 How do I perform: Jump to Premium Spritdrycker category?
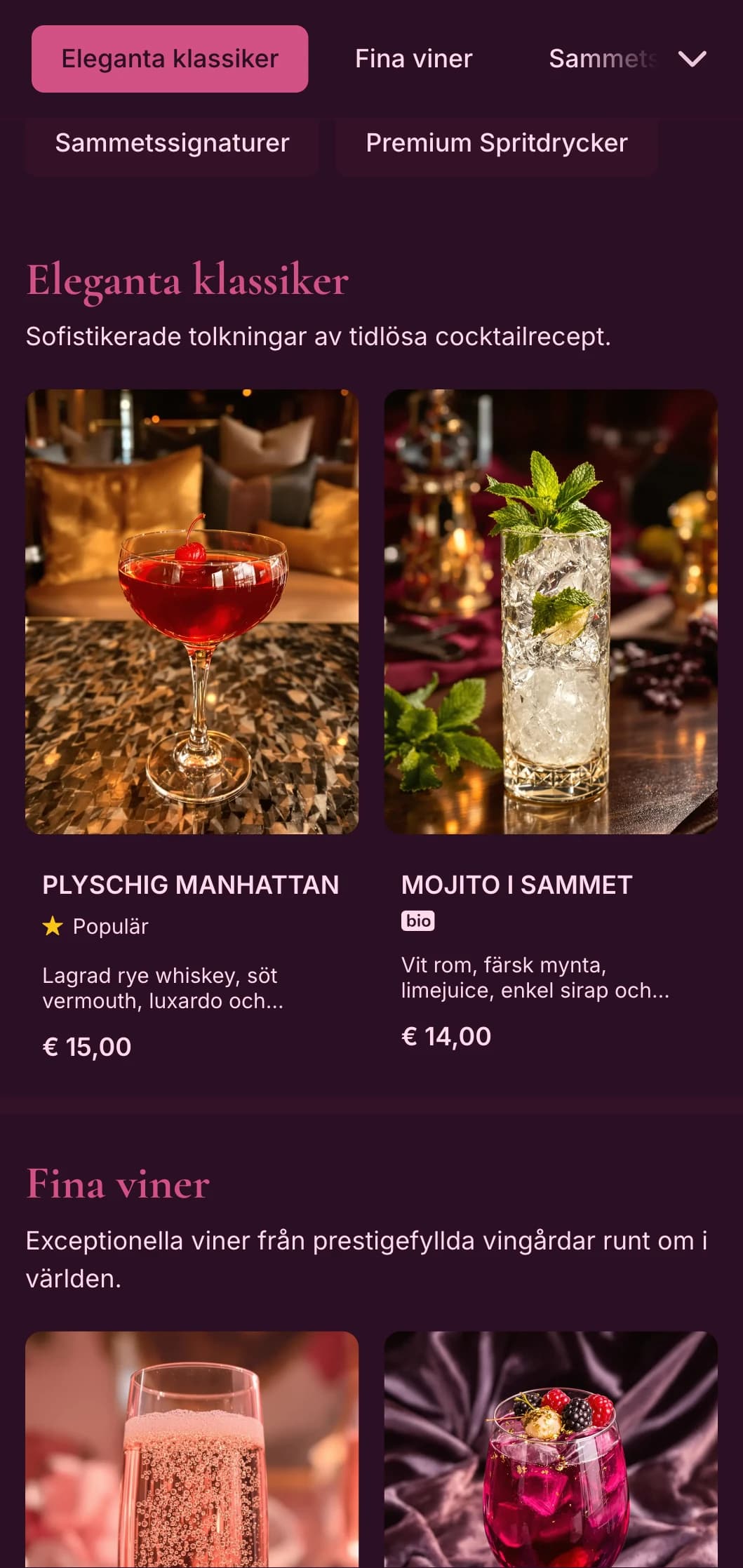(x=496, y=143)
